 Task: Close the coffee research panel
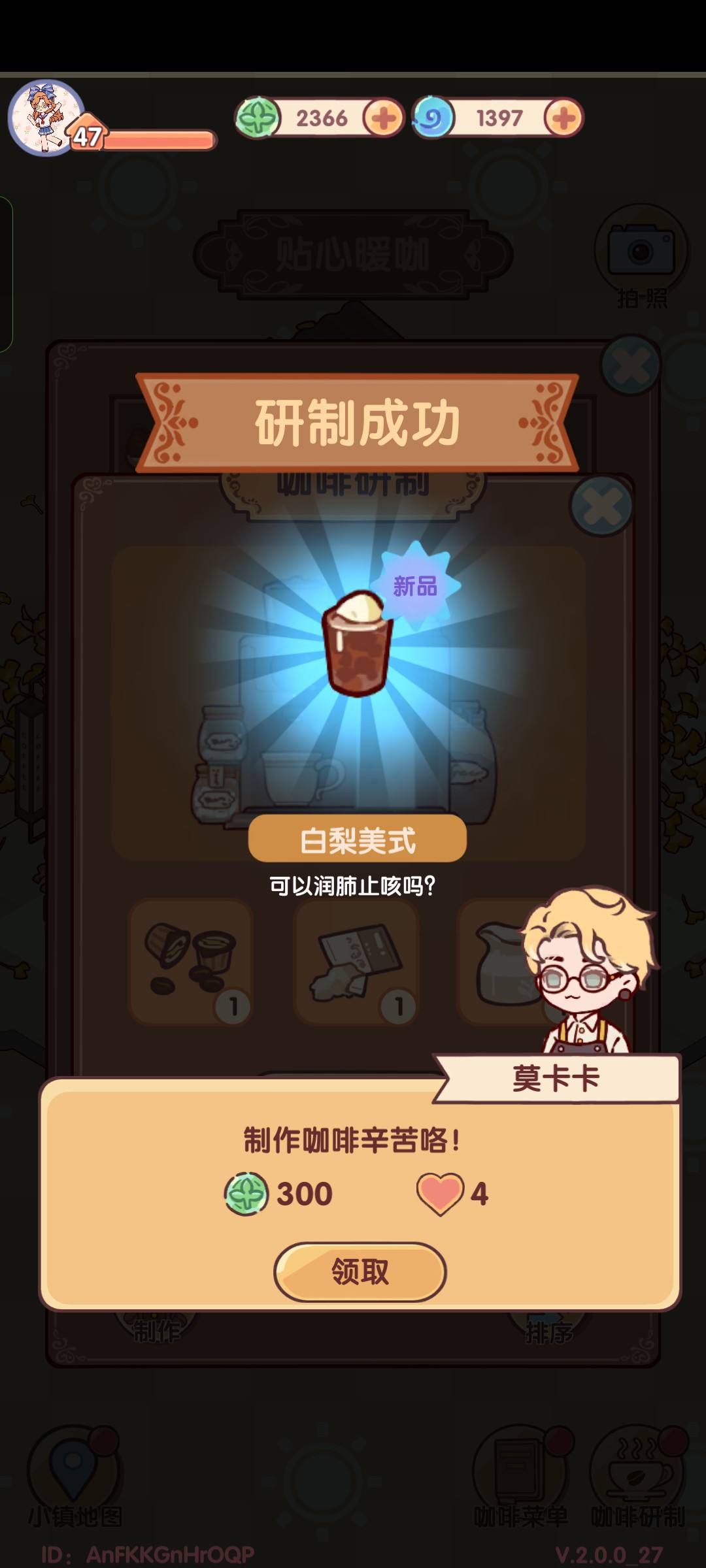pyautogui.click(x=601, y=506)
